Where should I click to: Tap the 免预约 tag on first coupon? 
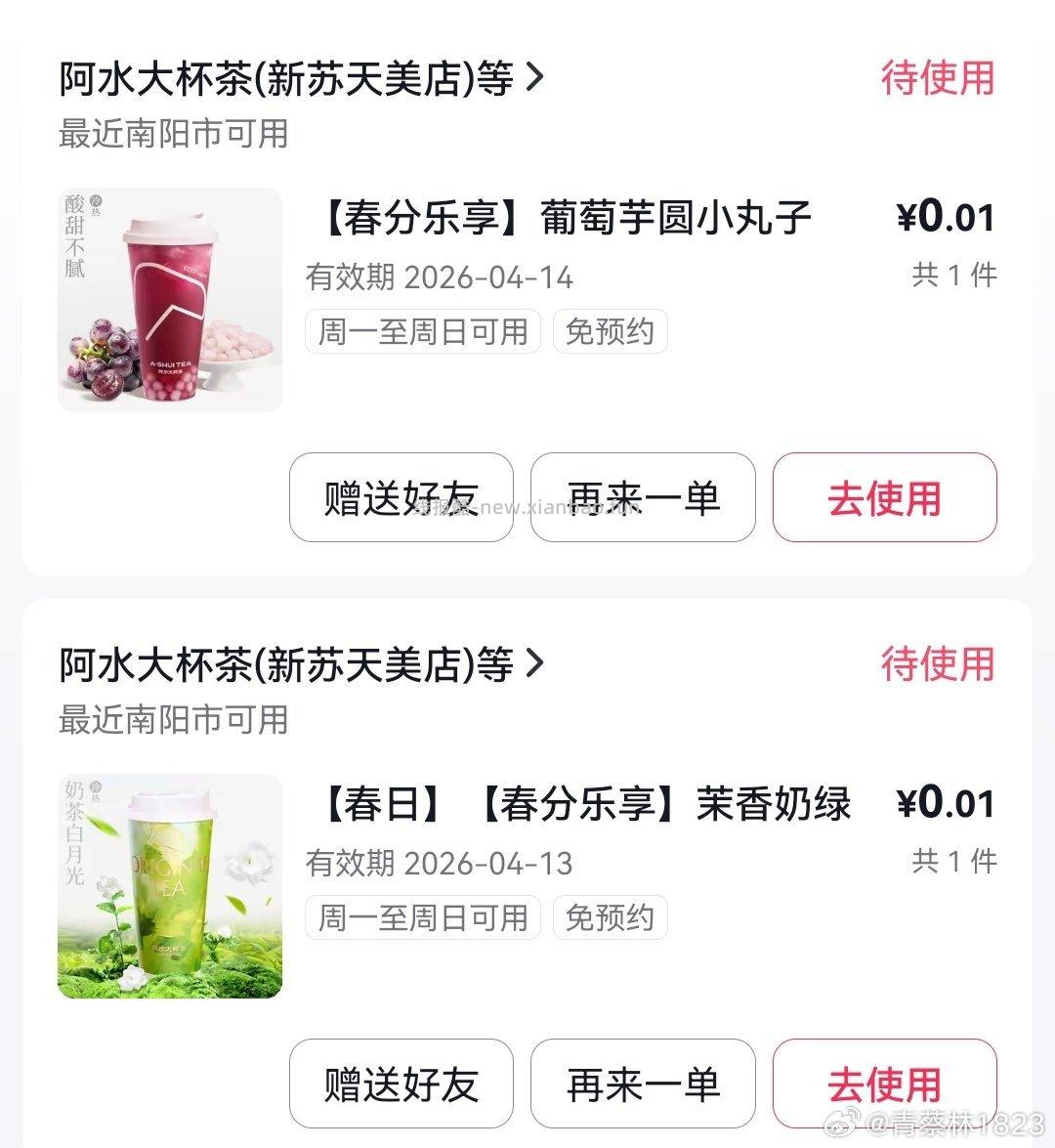(x=610, y=331)
